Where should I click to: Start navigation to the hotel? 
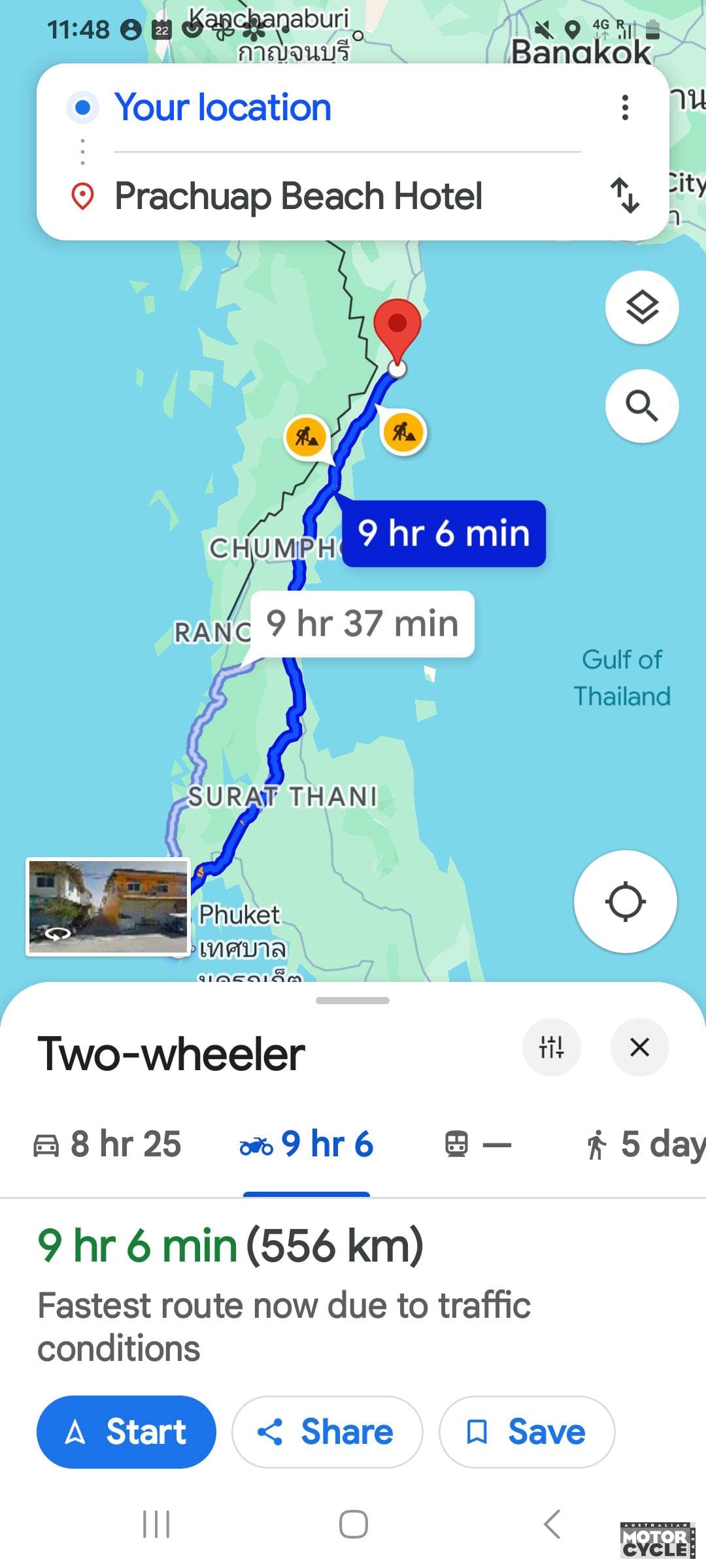[x=126, y=1431]
